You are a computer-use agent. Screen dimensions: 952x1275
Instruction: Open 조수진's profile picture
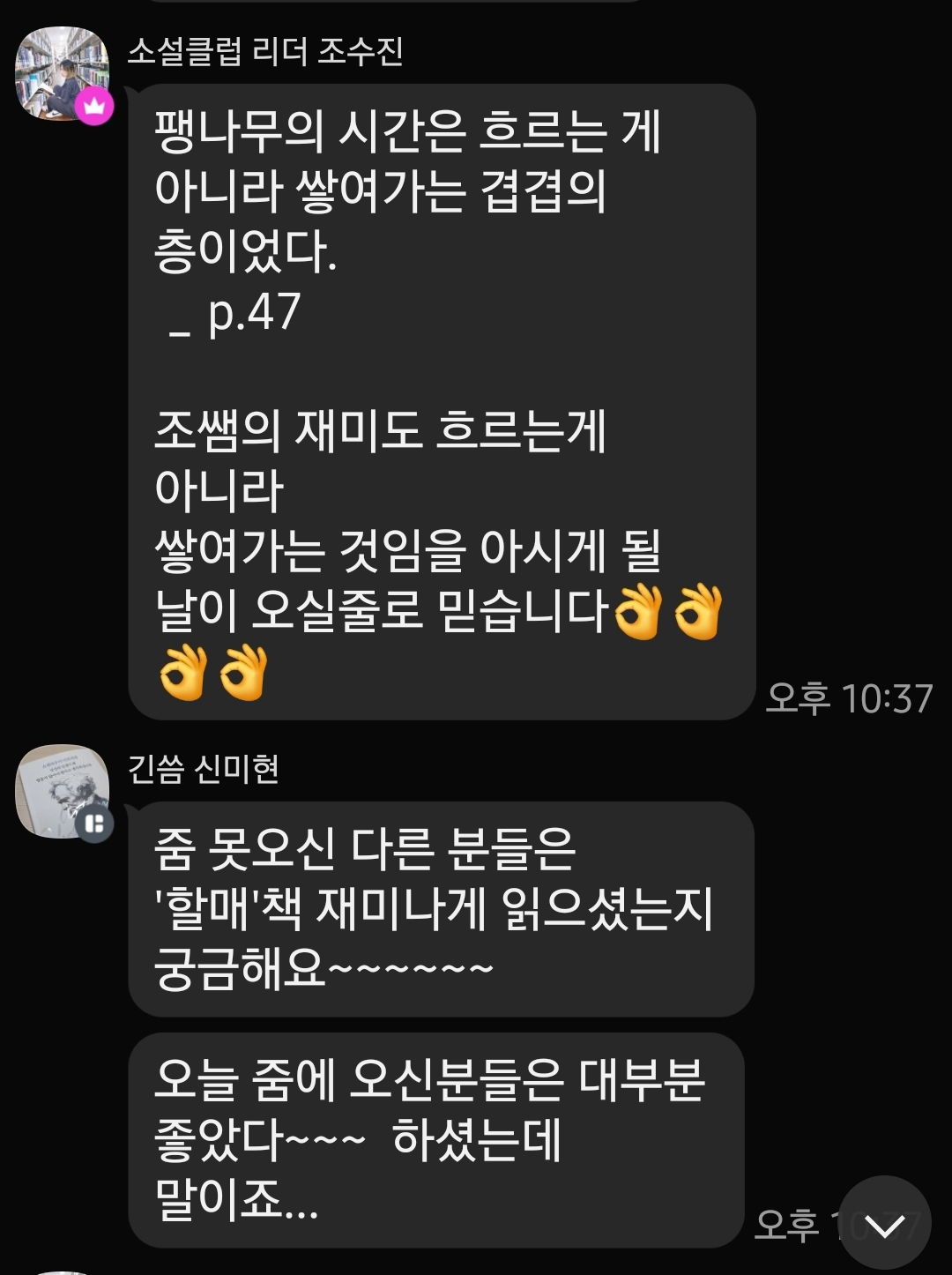pos(62,73)
